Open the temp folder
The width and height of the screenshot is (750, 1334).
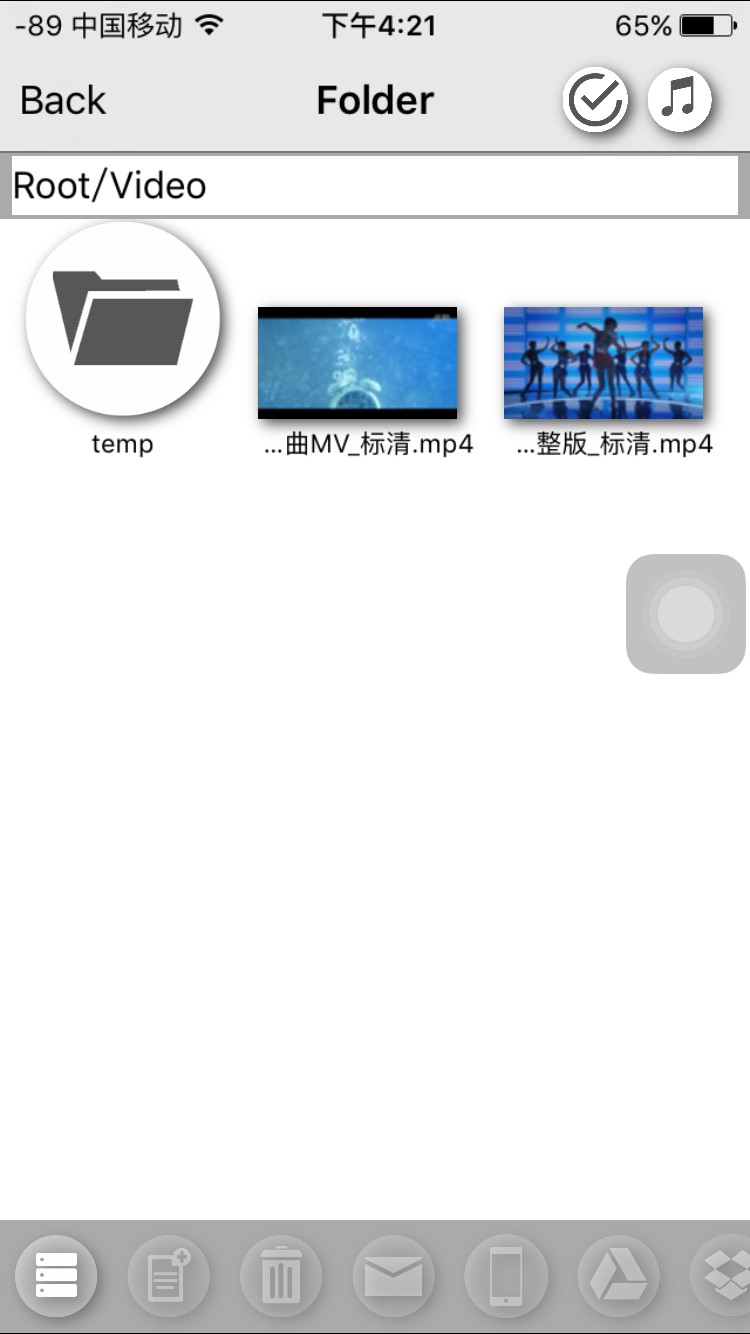(123, 319)
